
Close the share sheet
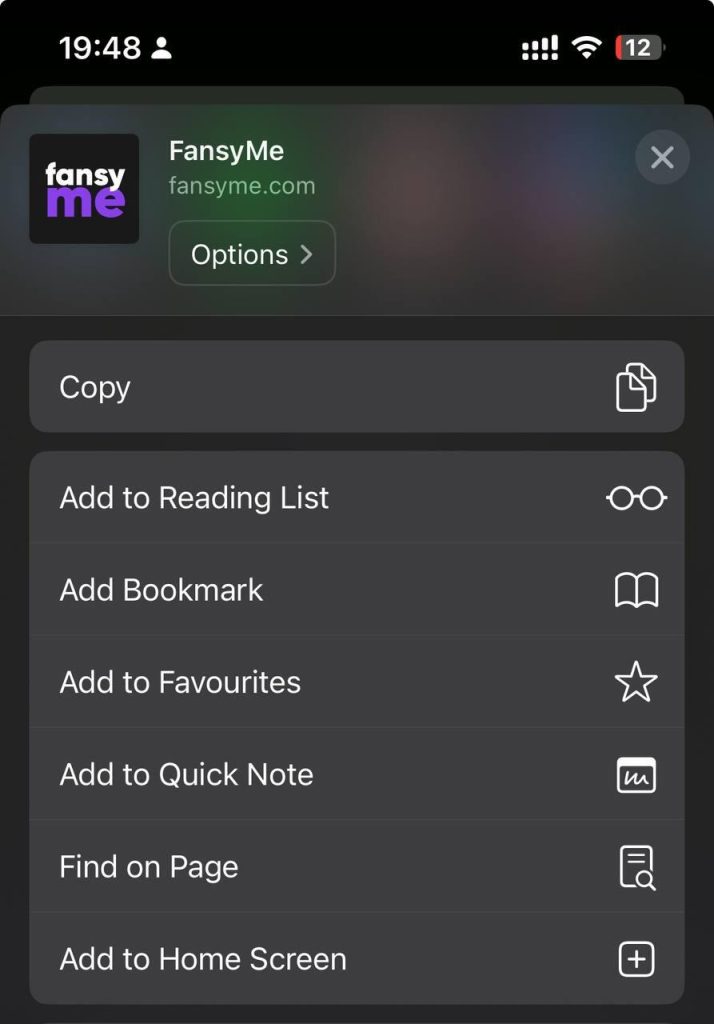[x=662, y=158]
